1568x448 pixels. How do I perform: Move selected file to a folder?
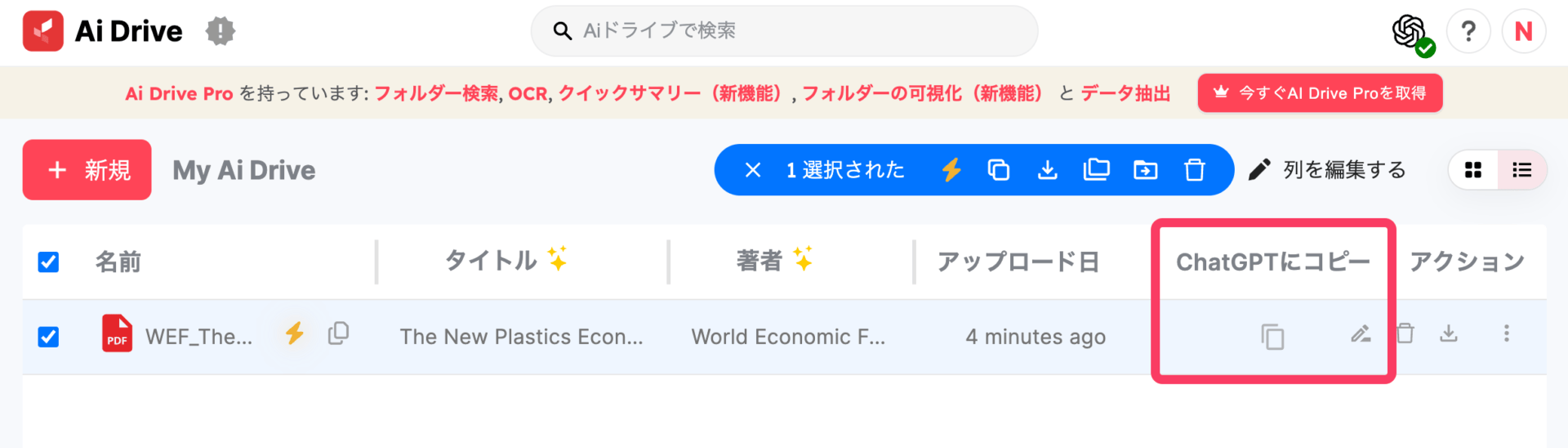click(x=1145, y=170)
